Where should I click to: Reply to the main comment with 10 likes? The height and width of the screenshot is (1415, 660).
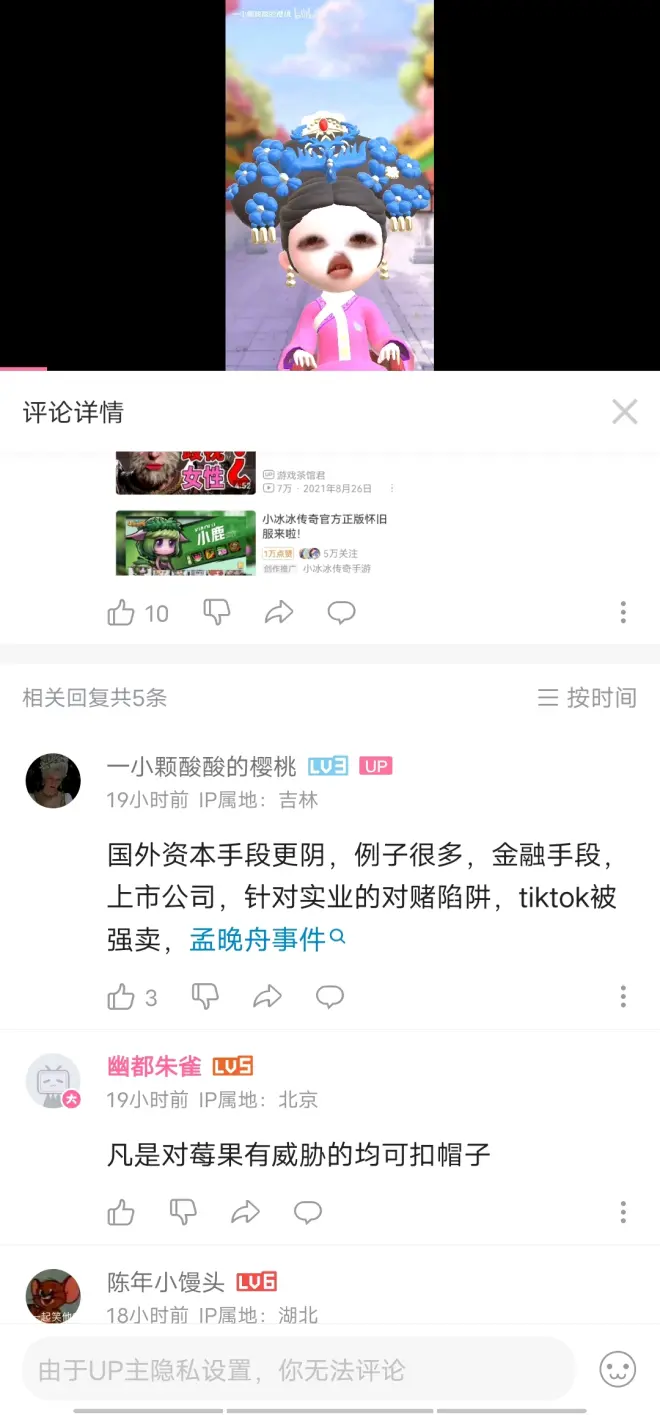341,612
